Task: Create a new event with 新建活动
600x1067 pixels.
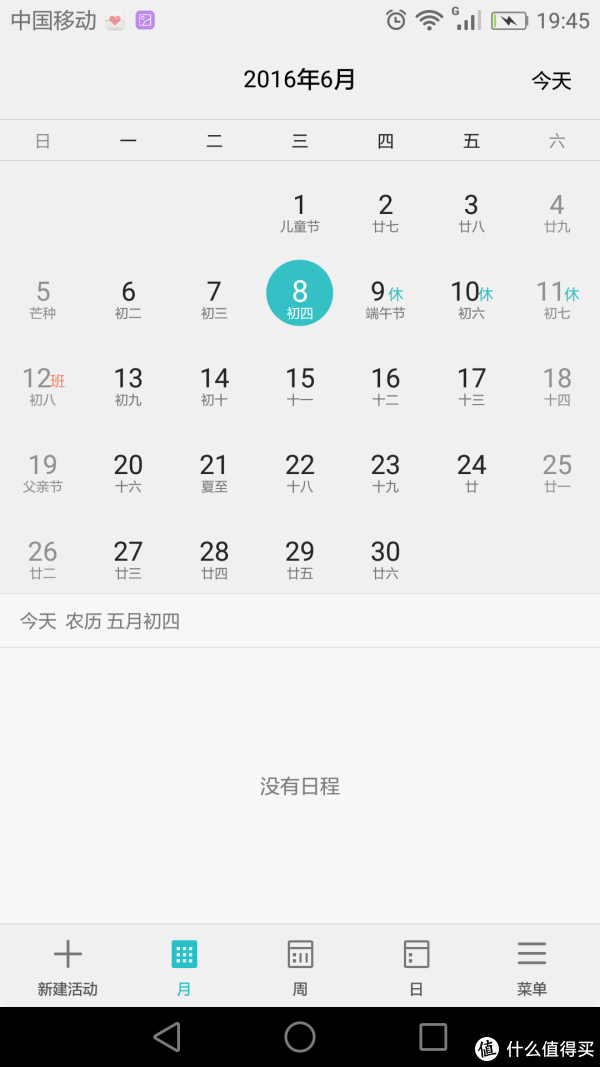Action: [67, 967]
